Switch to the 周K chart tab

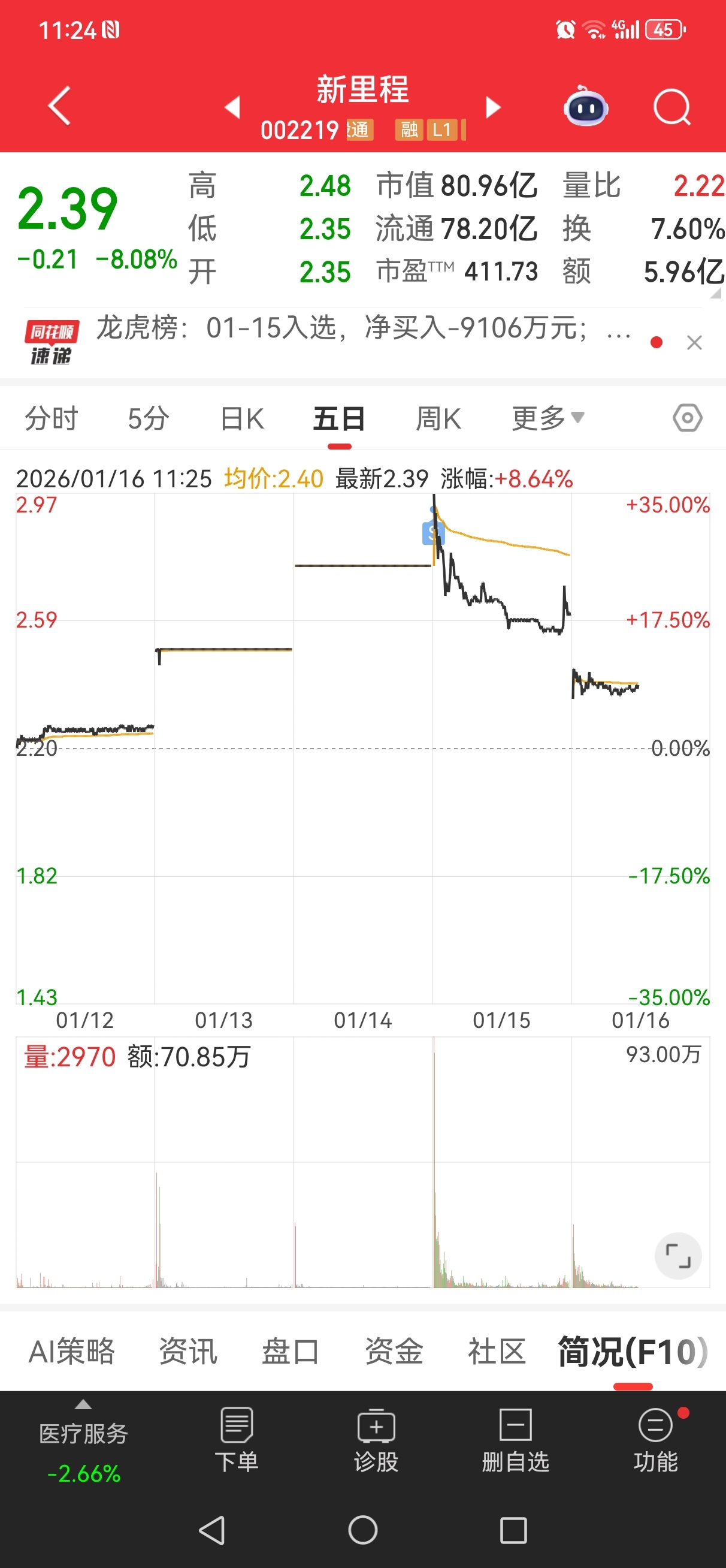438,419
